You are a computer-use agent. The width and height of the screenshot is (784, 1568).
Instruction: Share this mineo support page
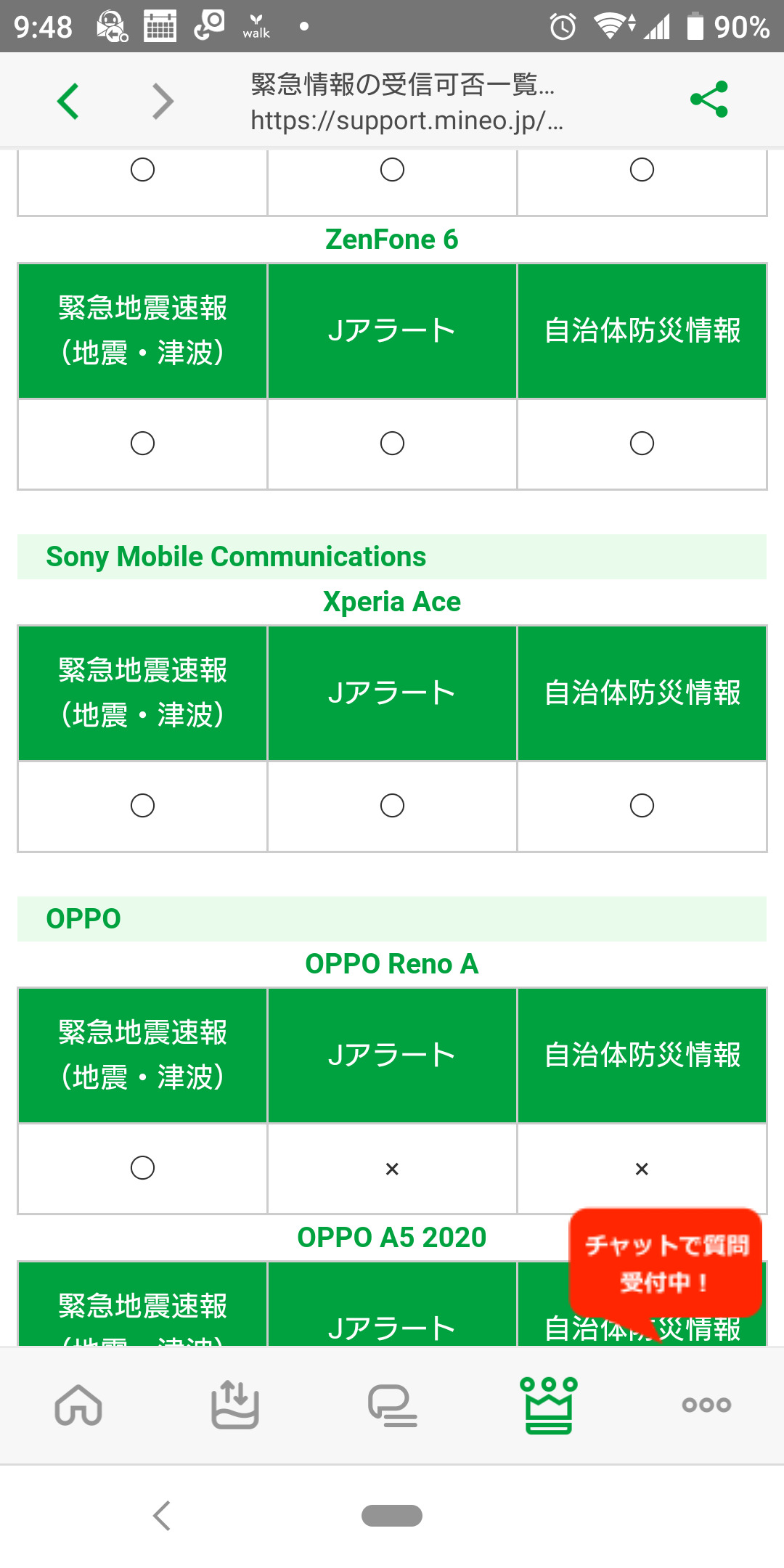click(709, 99)
